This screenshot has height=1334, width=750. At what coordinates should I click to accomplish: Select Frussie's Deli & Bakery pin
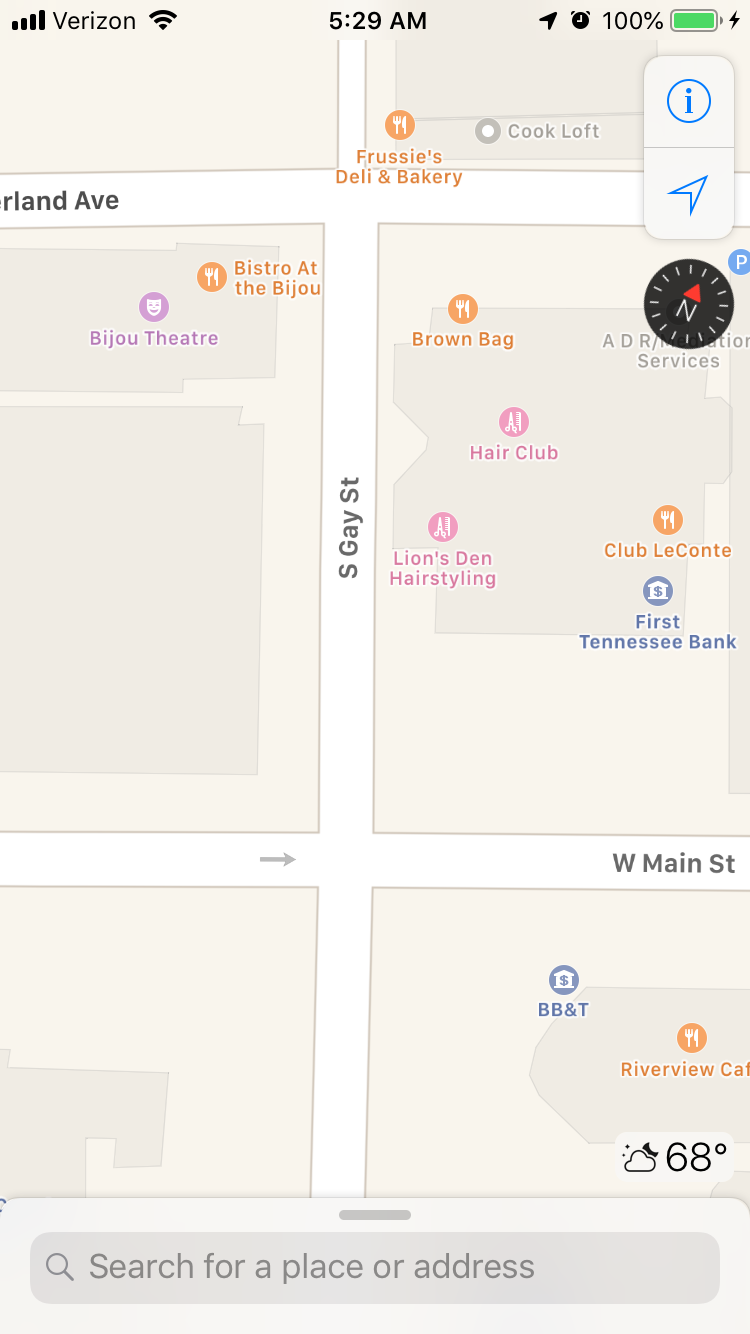pyautogui.click(x=400, y=125)
